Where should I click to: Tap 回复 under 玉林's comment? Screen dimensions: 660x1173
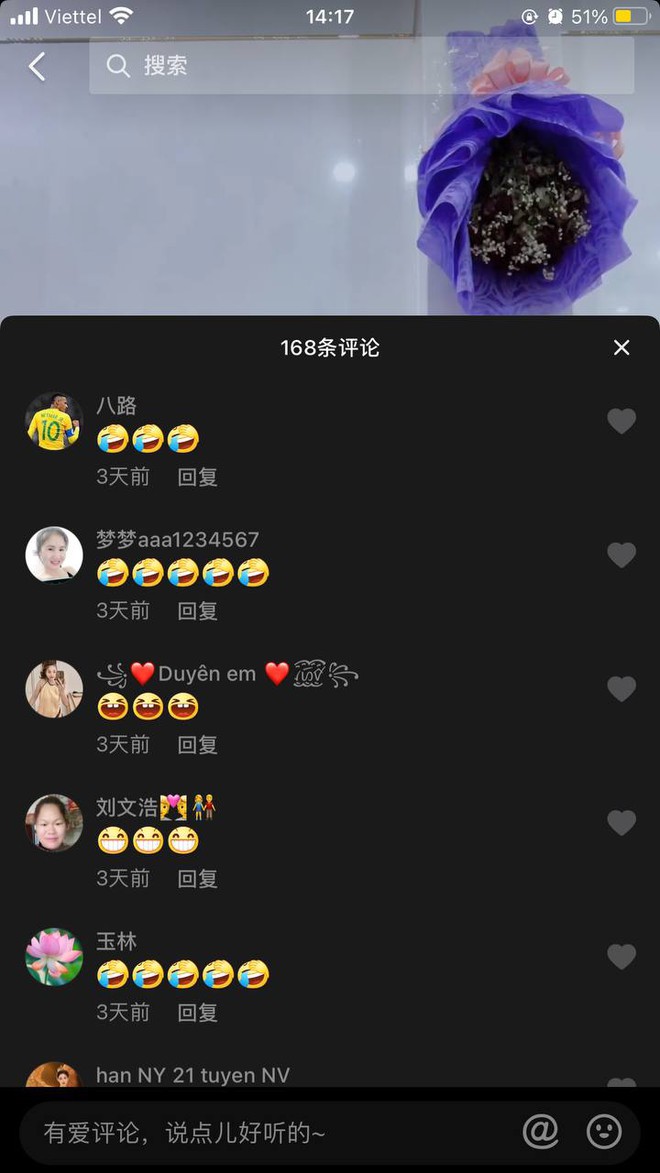198,1012
